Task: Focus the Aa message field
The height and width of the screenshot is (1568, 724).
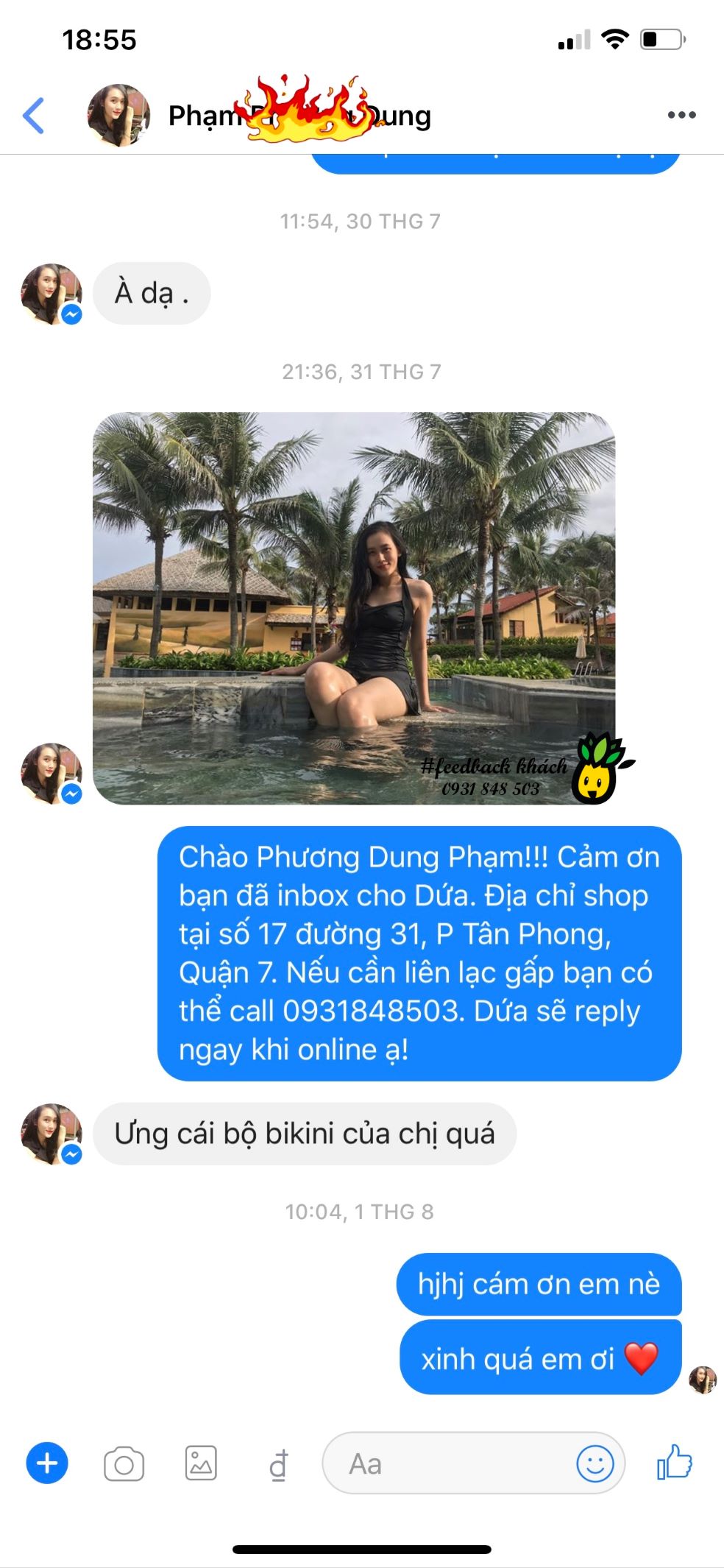Action: point(449,1463)
